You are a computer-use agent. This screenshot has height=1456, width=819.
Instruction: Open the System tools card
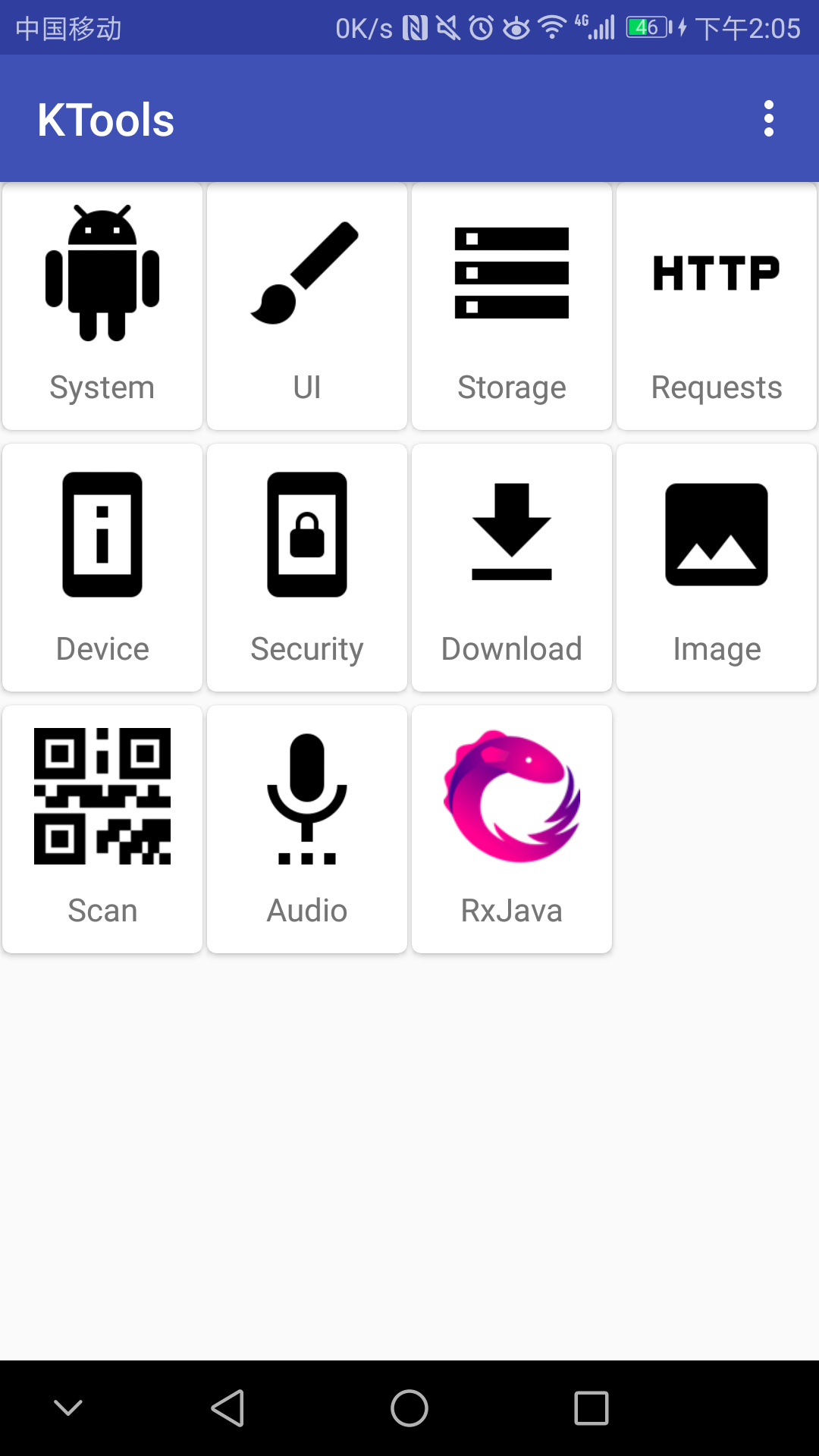point(102,306)
